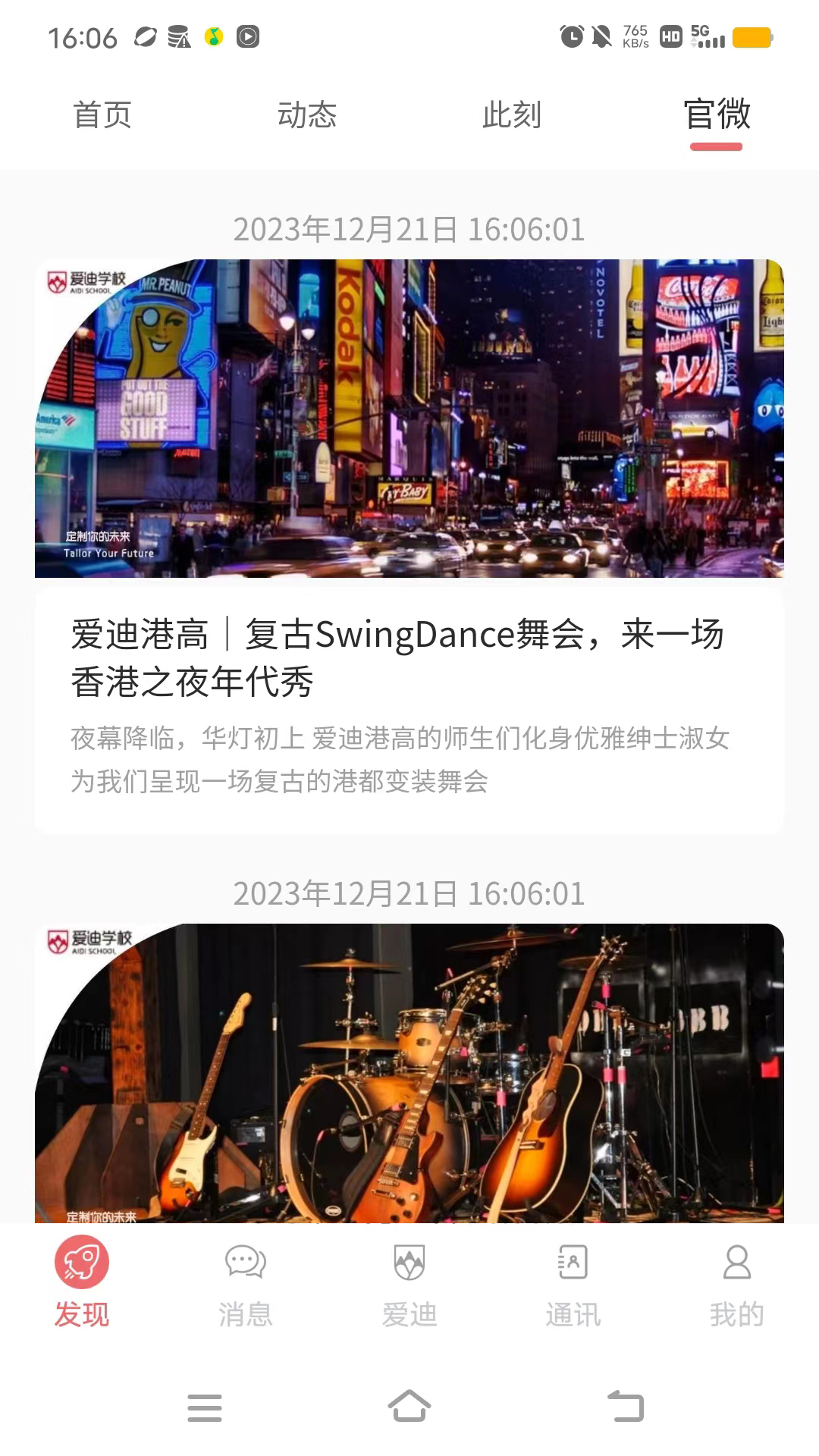The width and height of the screenshot is (819, 1456).
Task: Tap the system back button
Action: tap(626, 1407)
